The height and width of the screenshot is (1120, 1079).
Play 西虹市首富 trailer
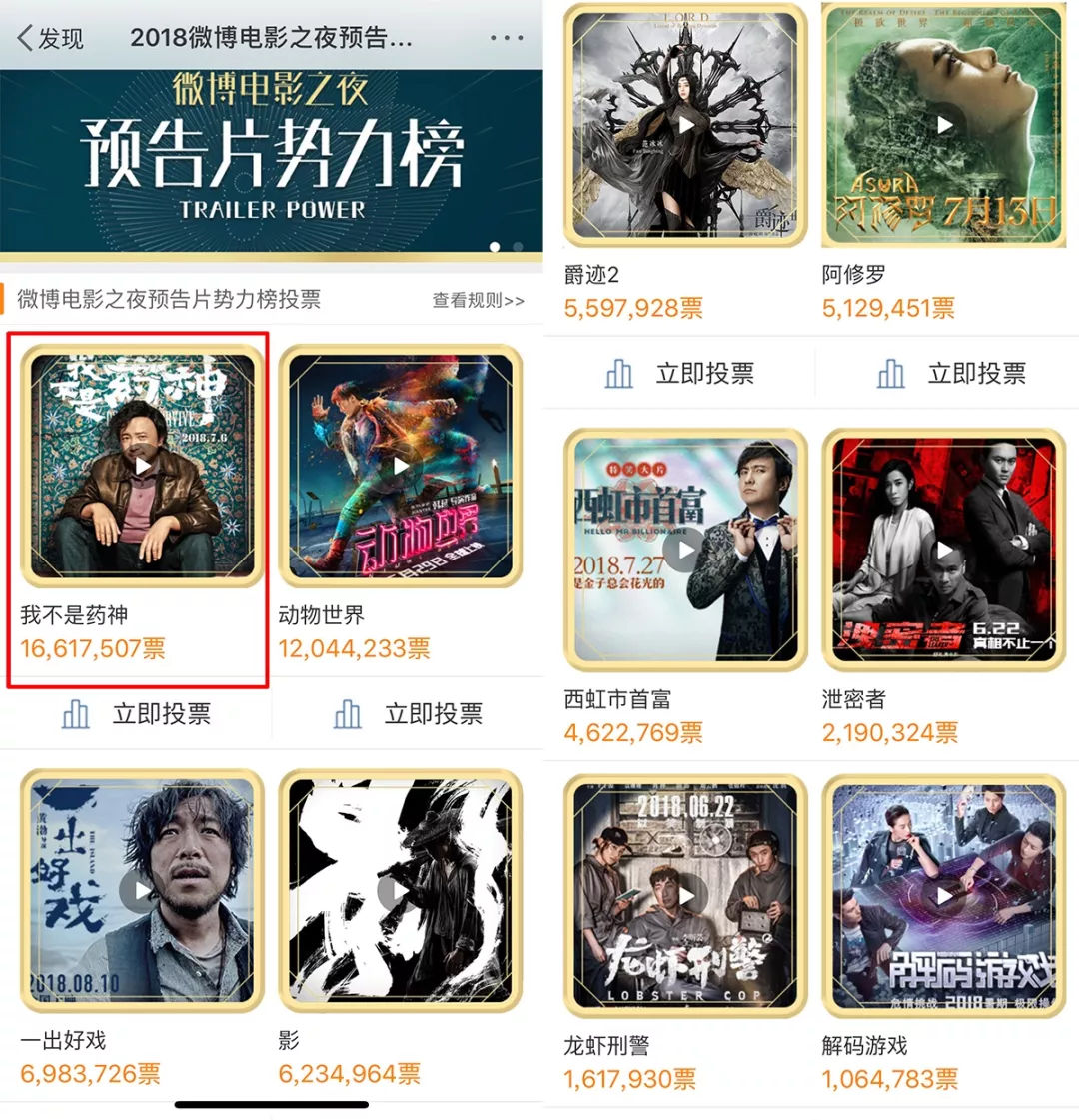(686, 551)
